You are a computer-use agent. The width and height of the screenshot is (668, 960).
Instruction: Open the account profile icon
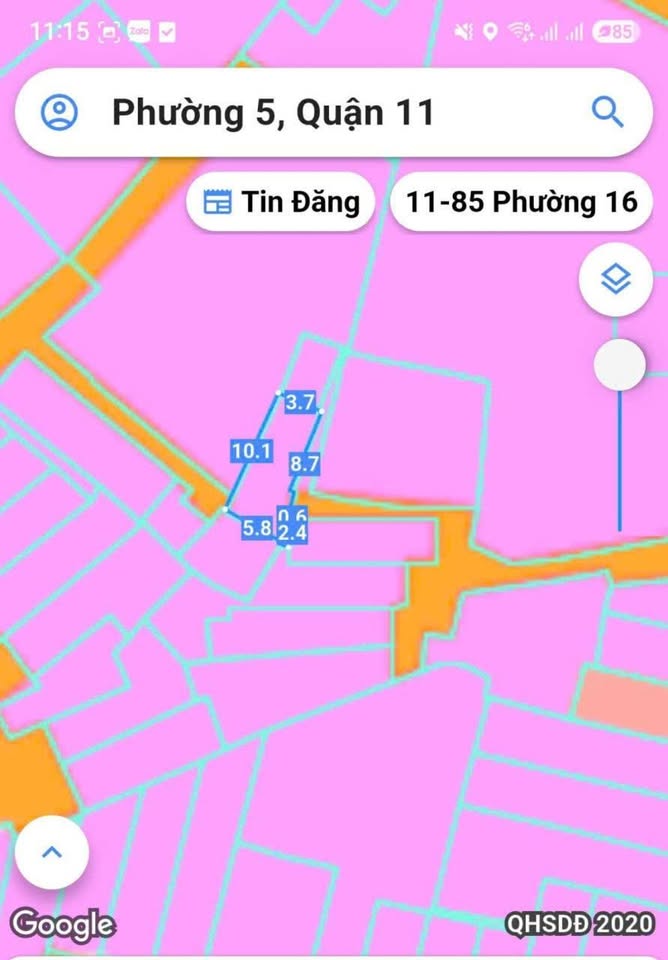click(x=60, y=112)
